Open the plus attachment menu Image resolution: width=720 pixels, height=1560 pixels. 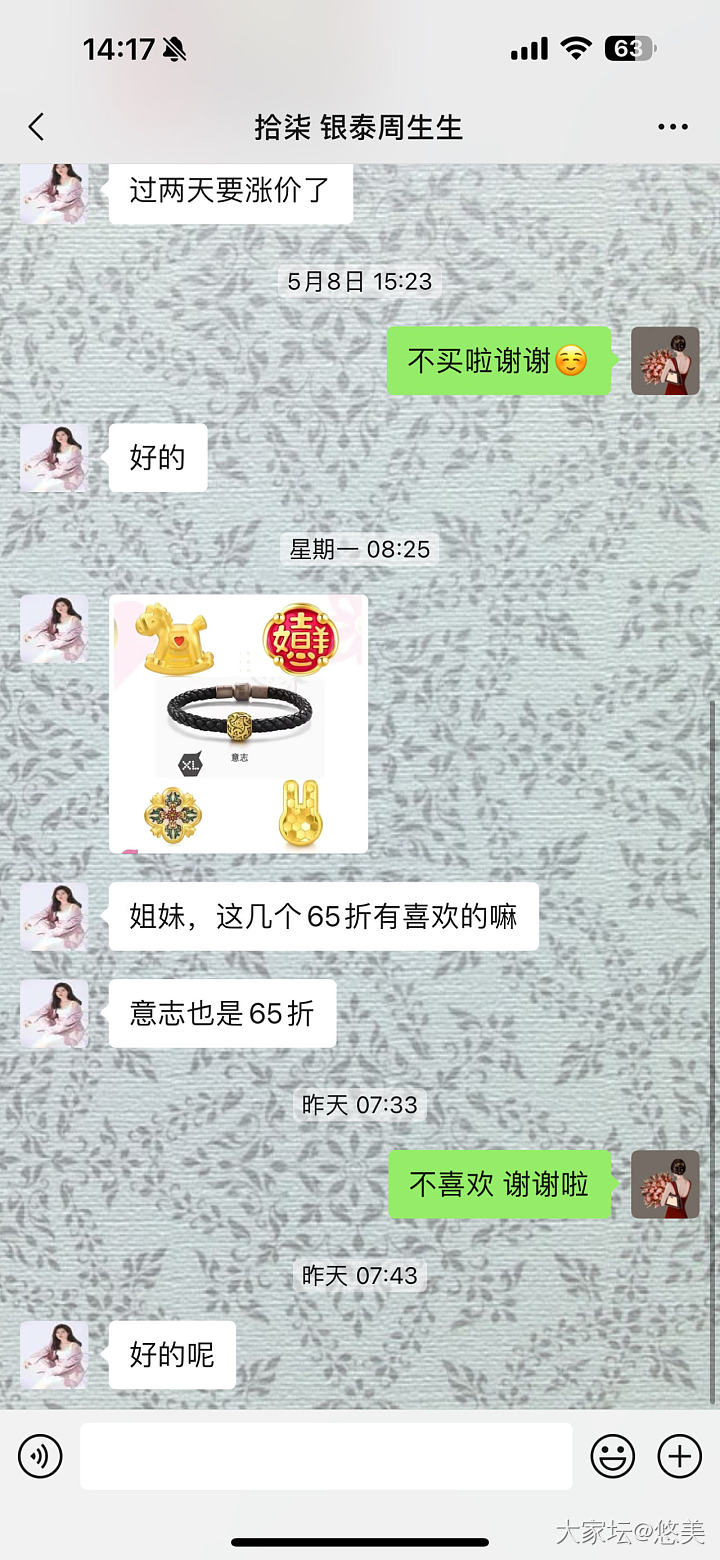[x=679, y=1456]
